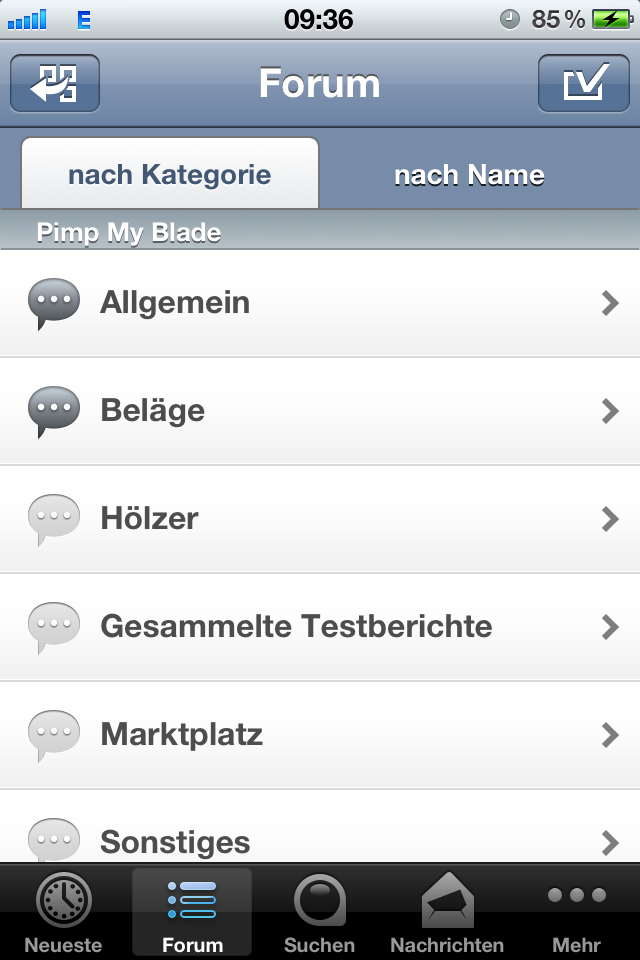Image resolution: width=640 pixels, height=960 pixels.
Task: Switch to the nach Name tab
Action: pyautogui.click(x=469, y=175)
